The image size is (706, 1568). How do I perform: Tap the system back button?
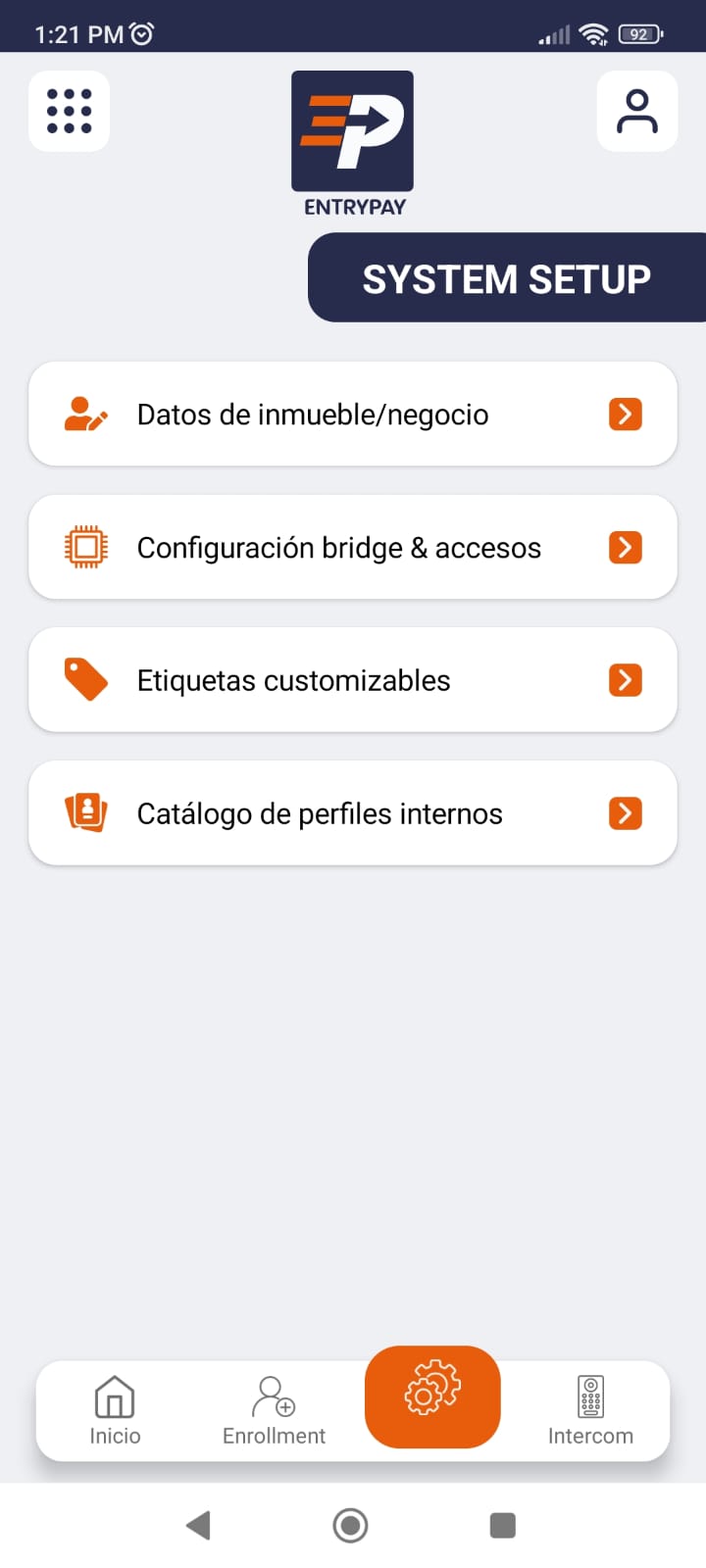click(199, 1525)
